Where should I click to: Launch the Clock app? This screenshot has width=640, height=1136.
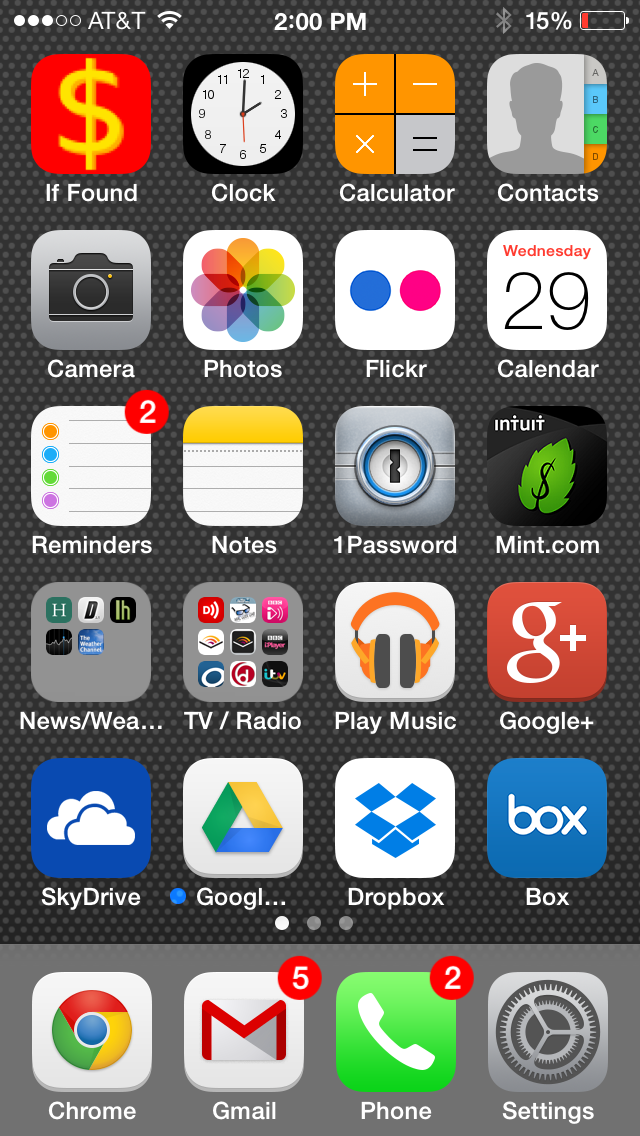pos(243,114)
